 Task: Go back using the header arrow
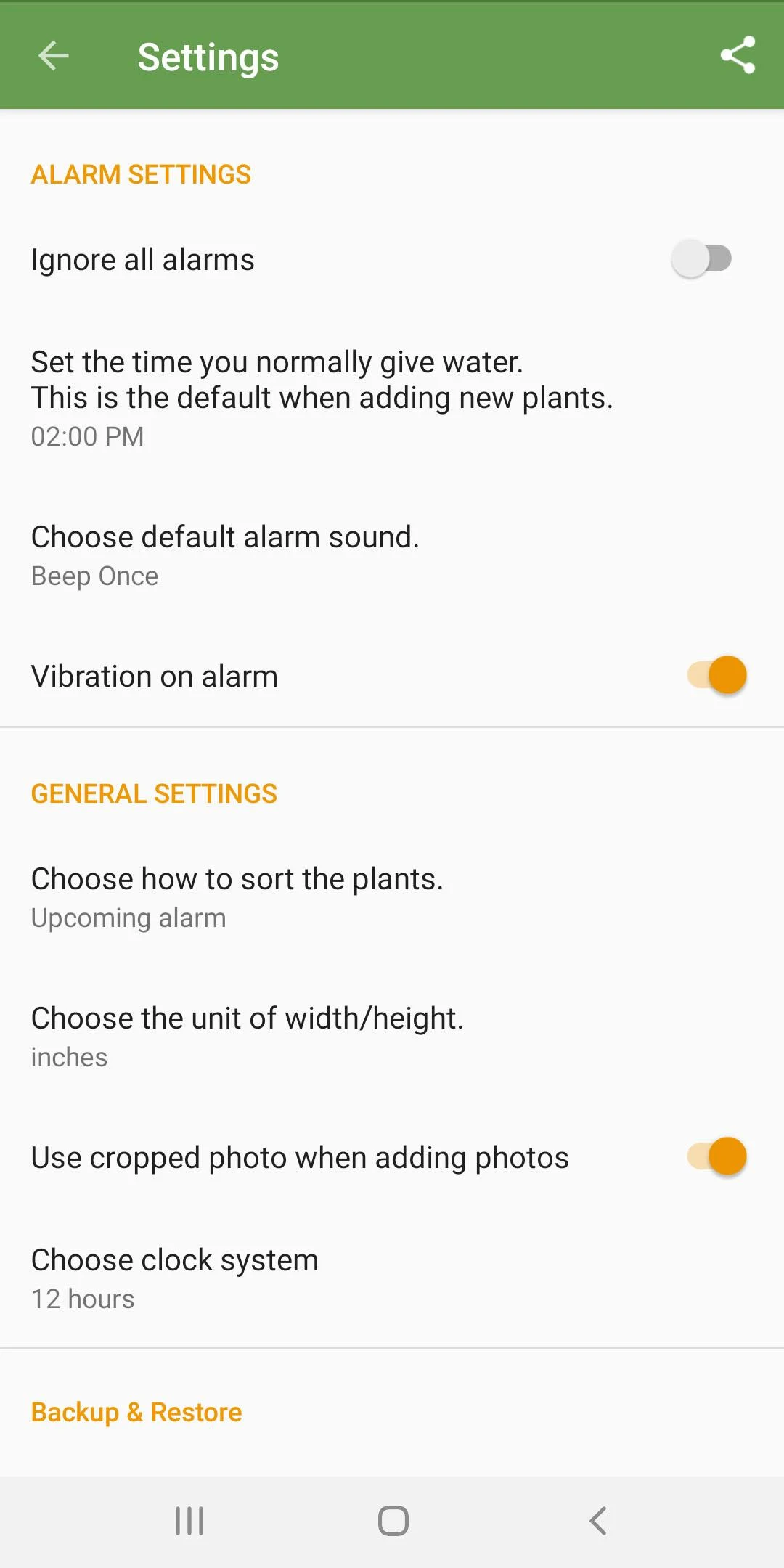53,56
